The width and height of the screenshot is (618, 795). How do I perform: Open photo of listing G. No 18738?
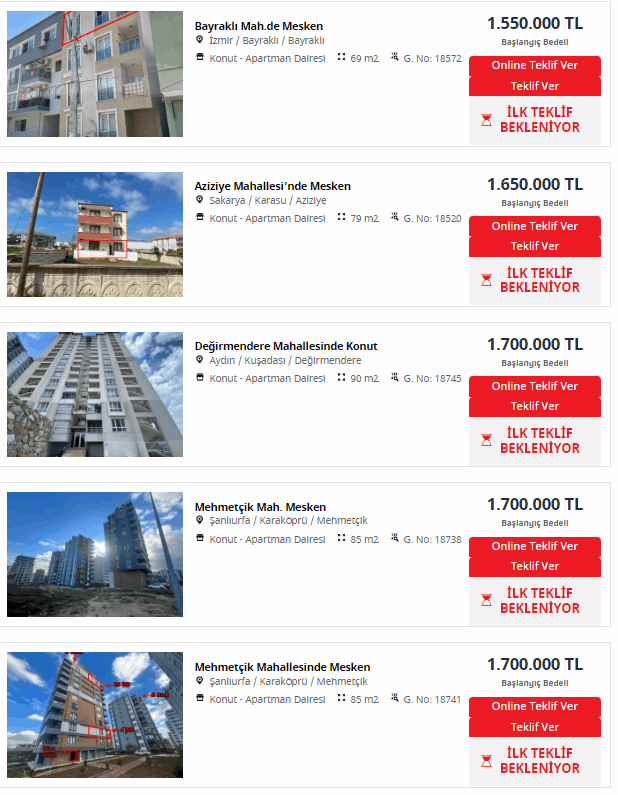(x=95, y=554)
